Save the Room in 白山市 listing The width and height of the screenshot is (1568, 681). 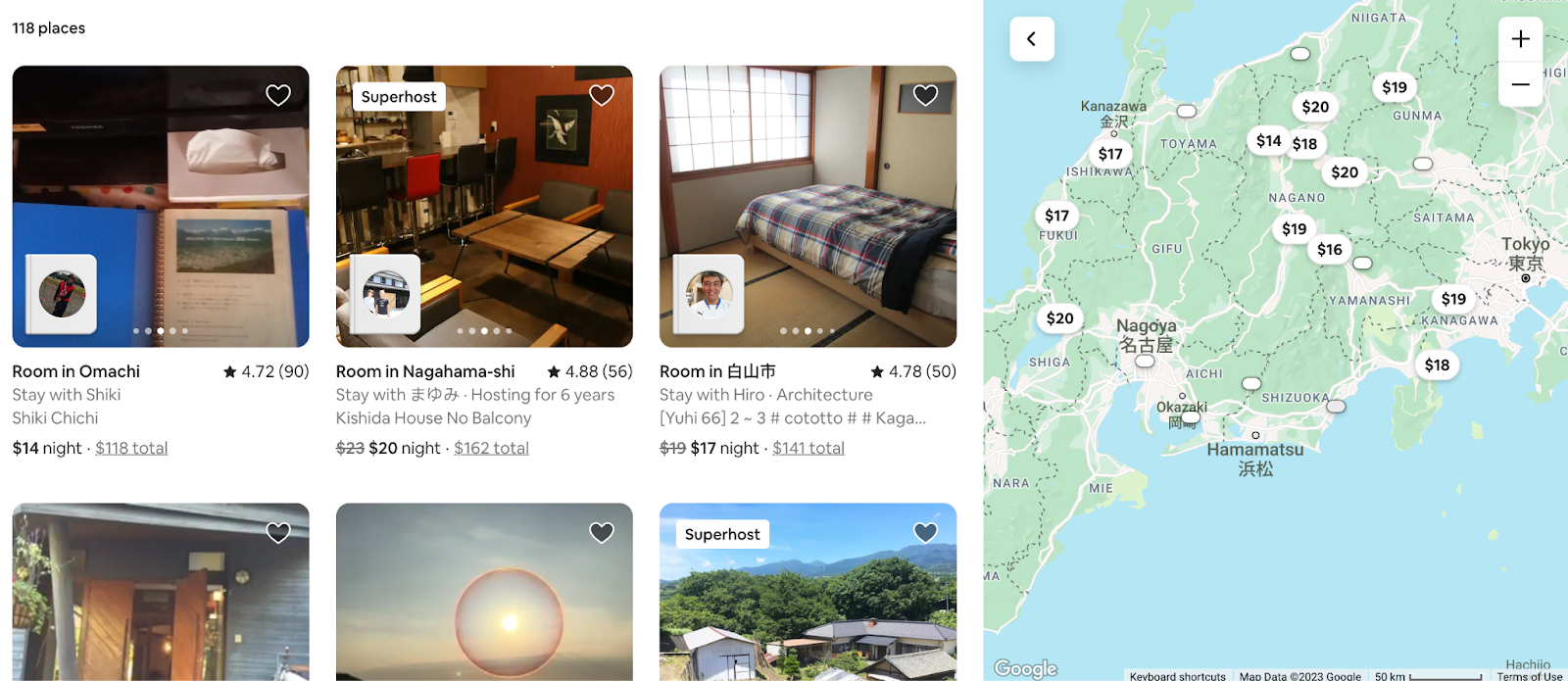click(x=925, y=95)
